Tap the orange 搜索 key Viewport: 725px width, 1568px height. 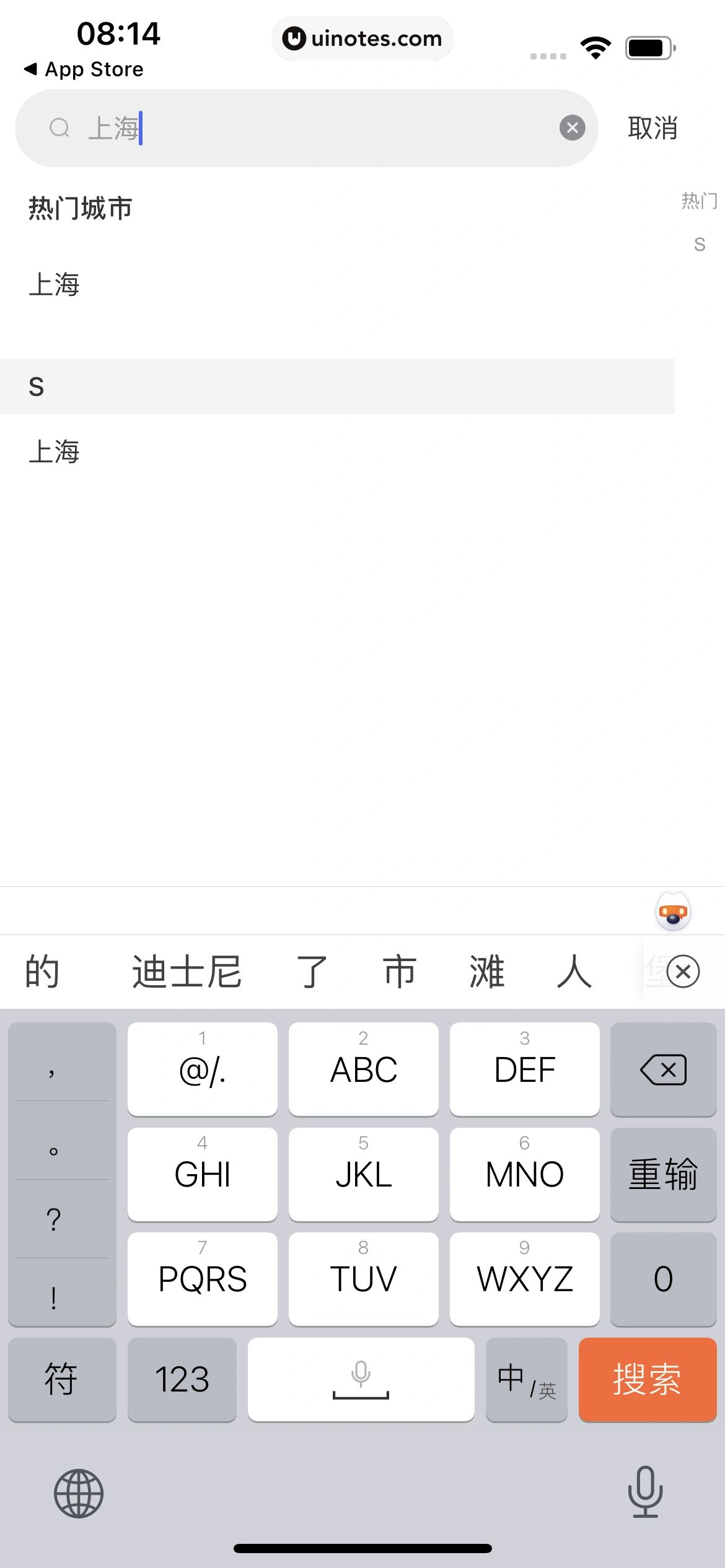click(x=647, y=1379)
